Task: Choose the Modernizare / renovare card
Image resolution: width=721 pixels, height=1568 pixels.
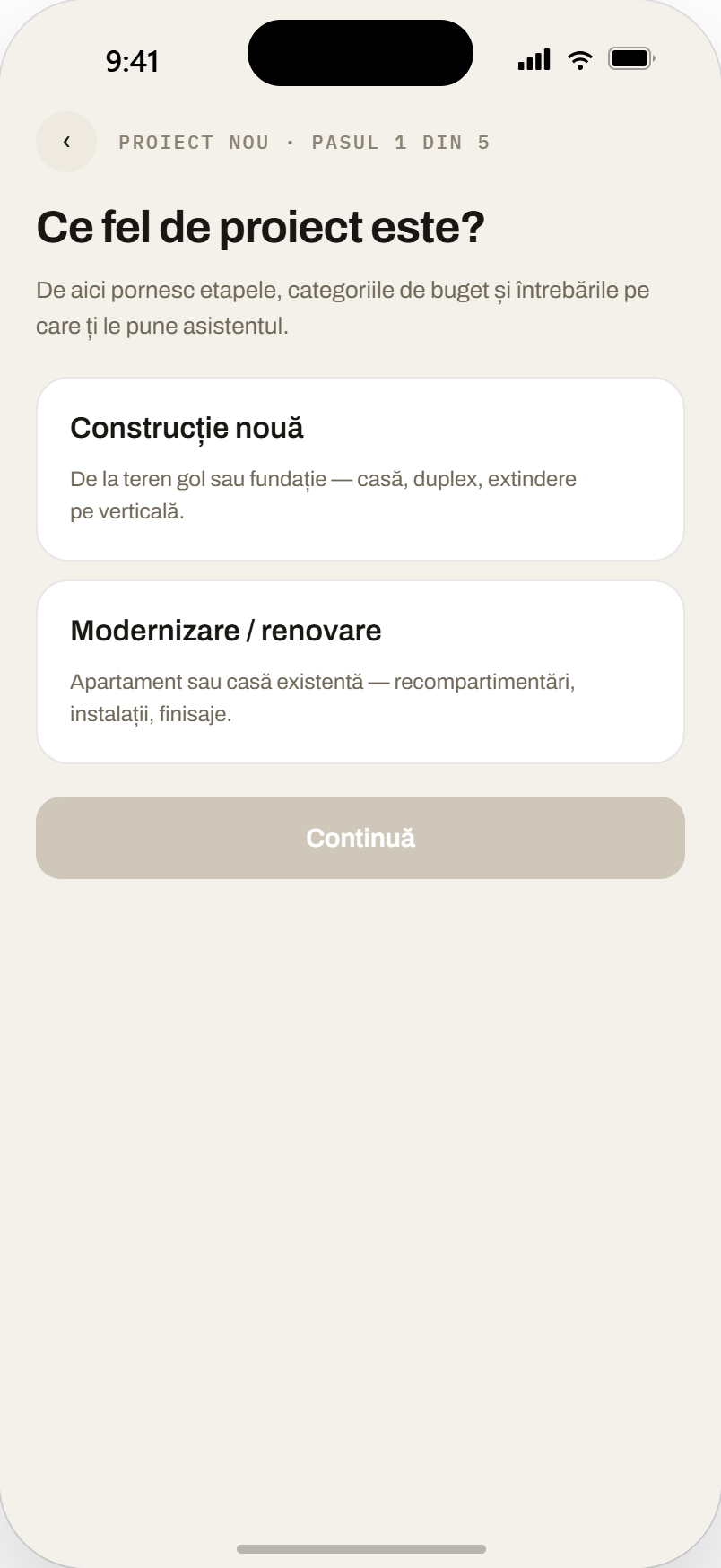Action: click(360, 672)
